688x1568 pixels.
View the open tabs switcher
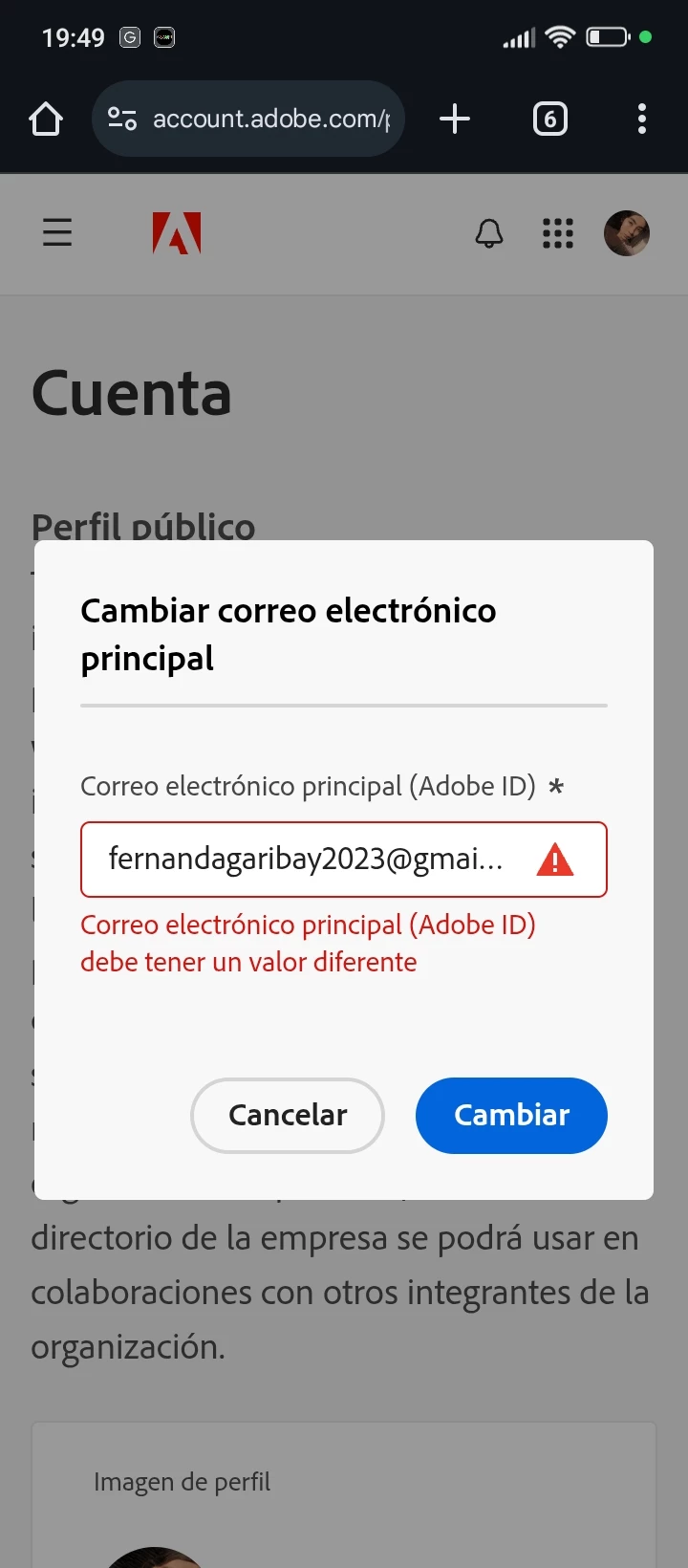[x=549, y=120]
